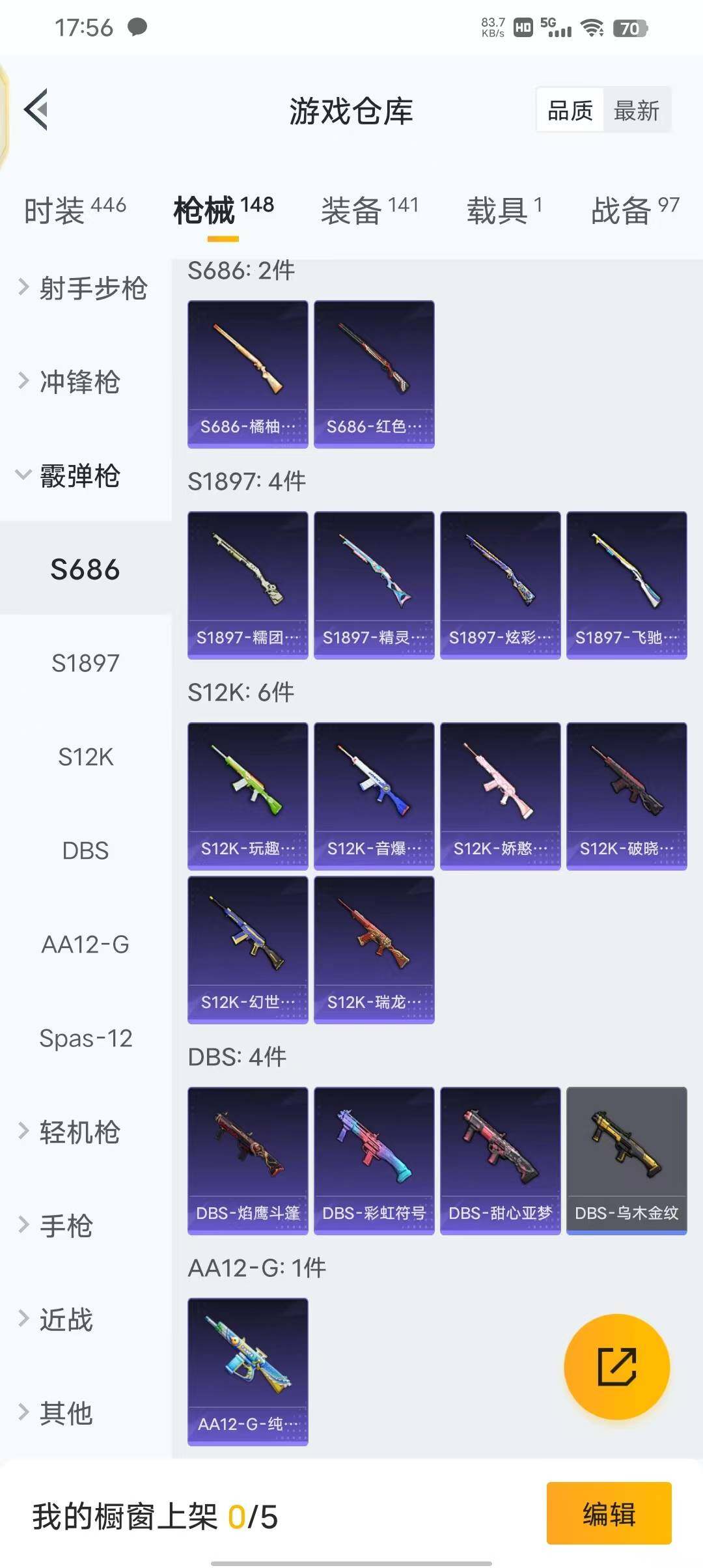
Task: Open the DBS-乌木金纹 item
Action: coord(626,1159)
